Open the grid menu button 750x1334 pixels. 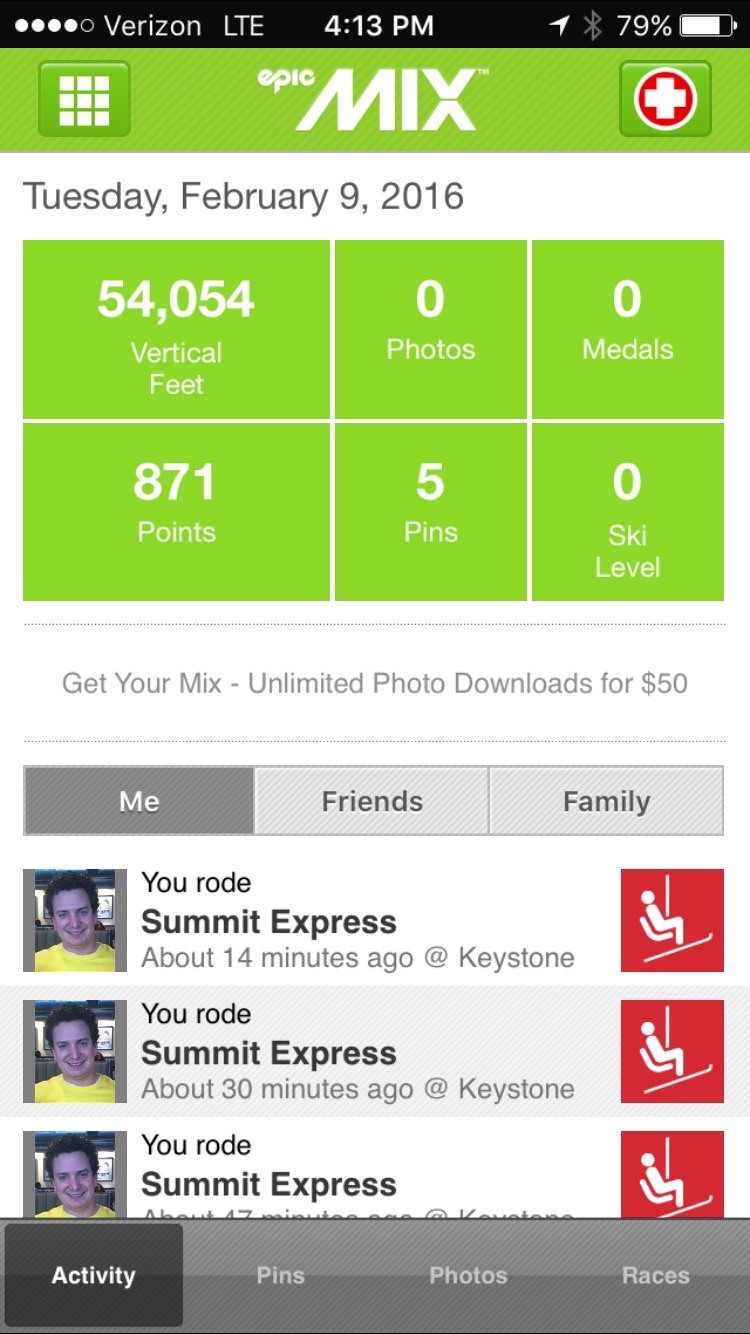[x=84, y=99]
